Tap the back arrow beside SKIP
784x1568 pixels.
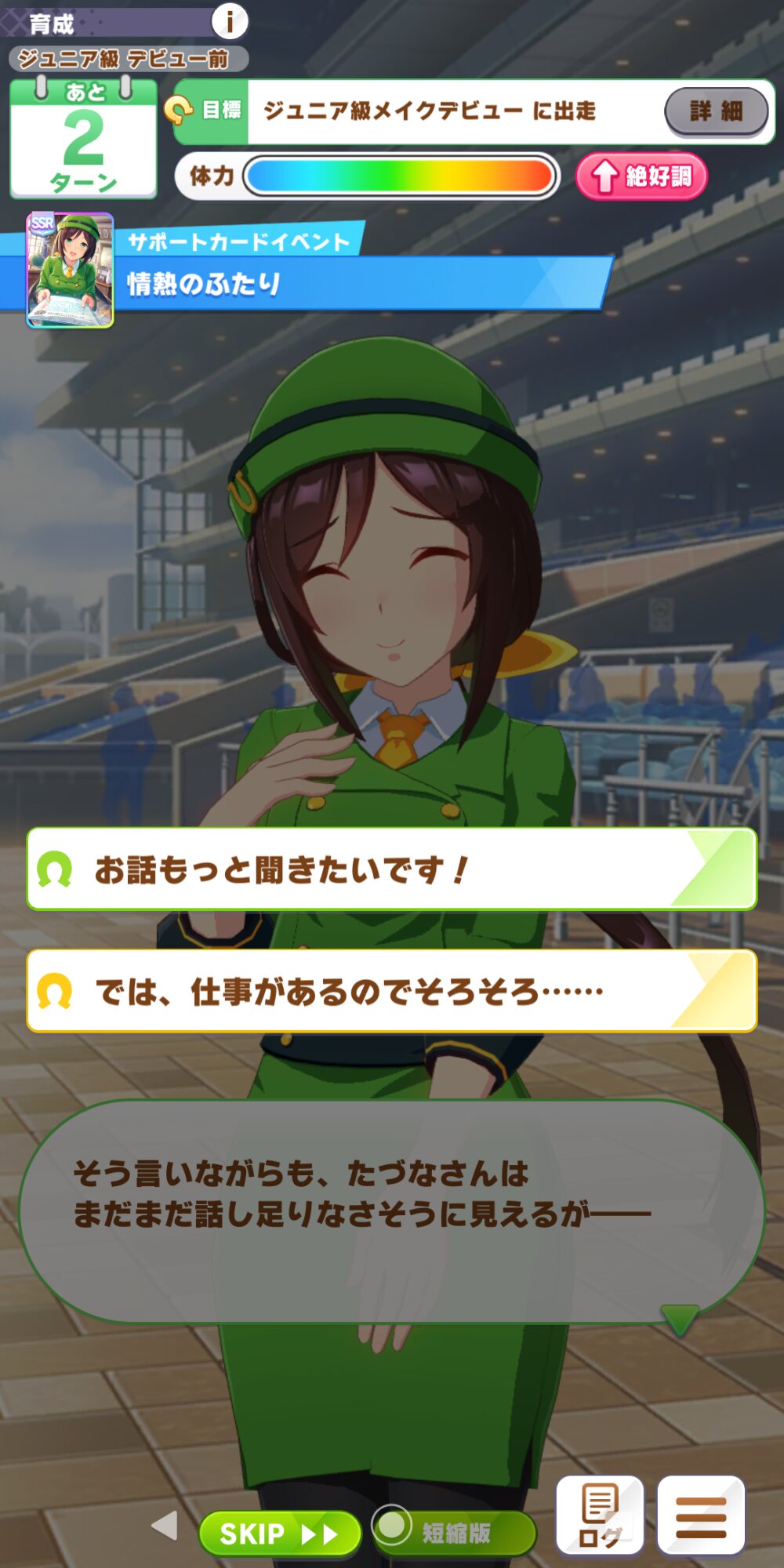[165, 1526]
